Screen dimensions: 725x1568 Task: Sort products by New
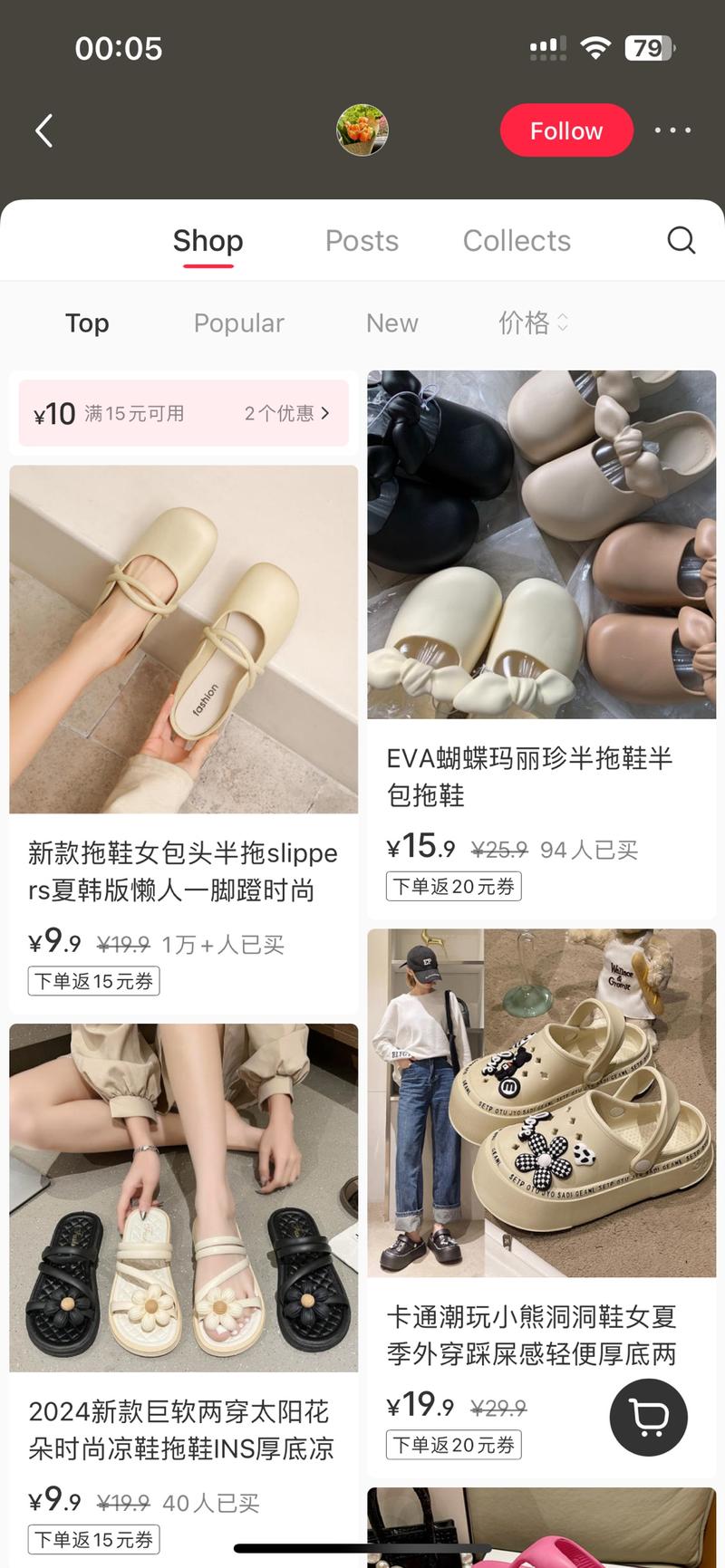point(391,323)
